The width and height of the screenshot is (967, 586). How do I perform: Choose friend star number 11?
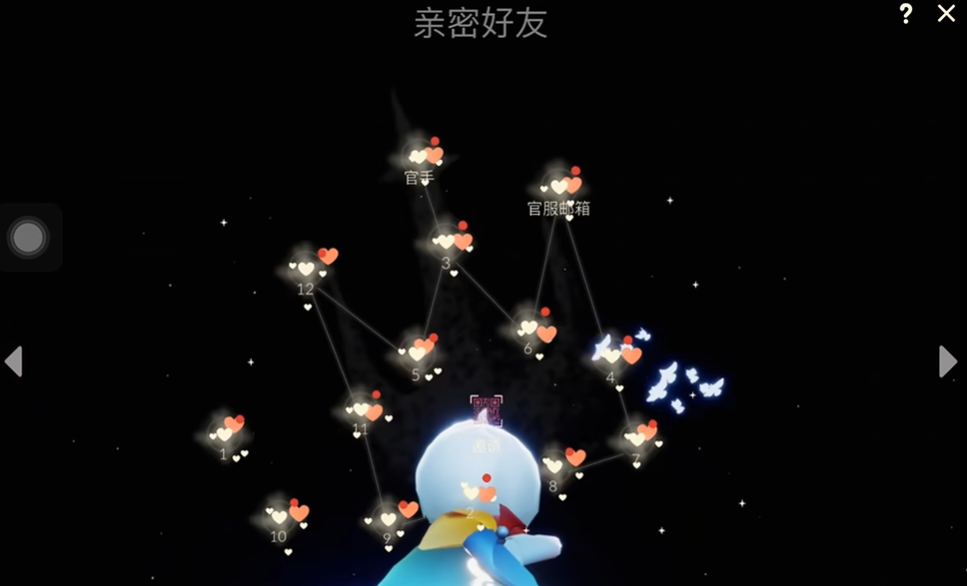point(362,409)
